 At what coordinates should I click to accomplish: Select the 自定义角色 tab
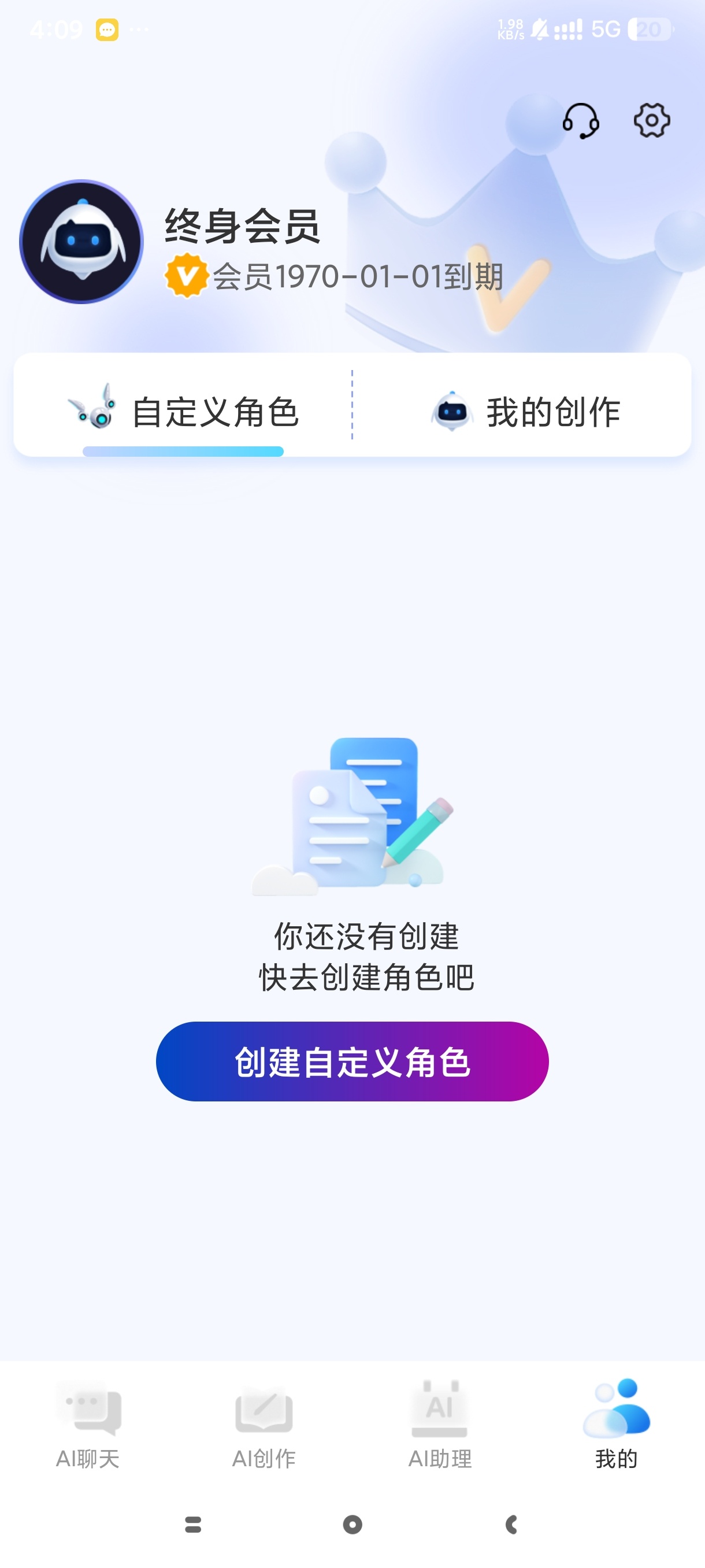[x=184, y=412]
